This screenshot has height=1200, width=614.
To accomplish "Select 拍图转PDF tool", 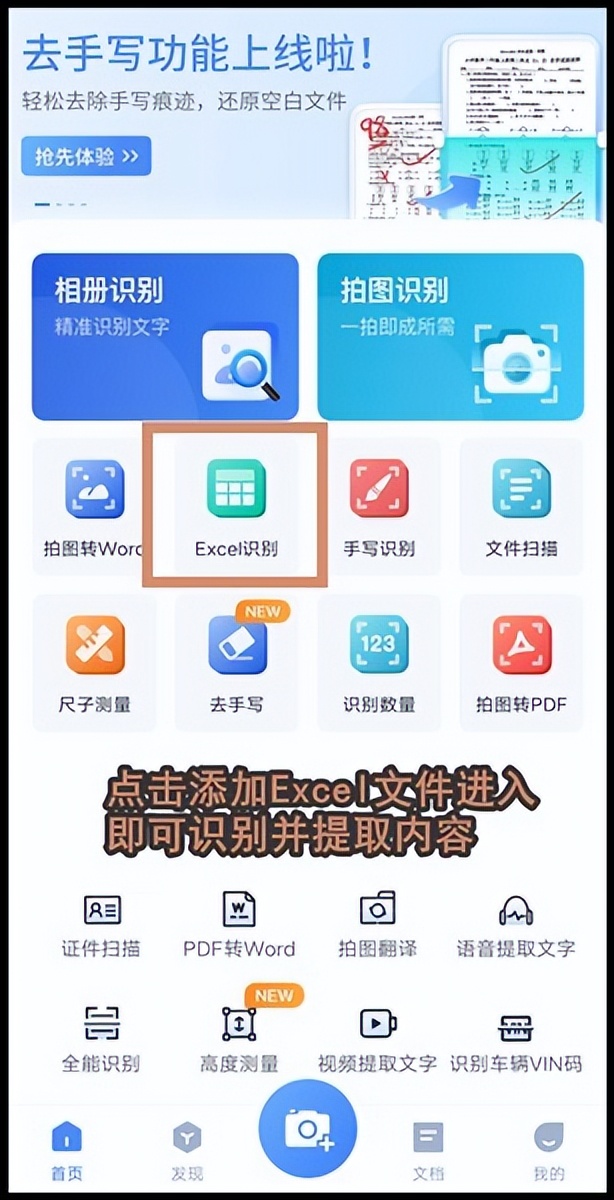I will click(x=521, y=662).
